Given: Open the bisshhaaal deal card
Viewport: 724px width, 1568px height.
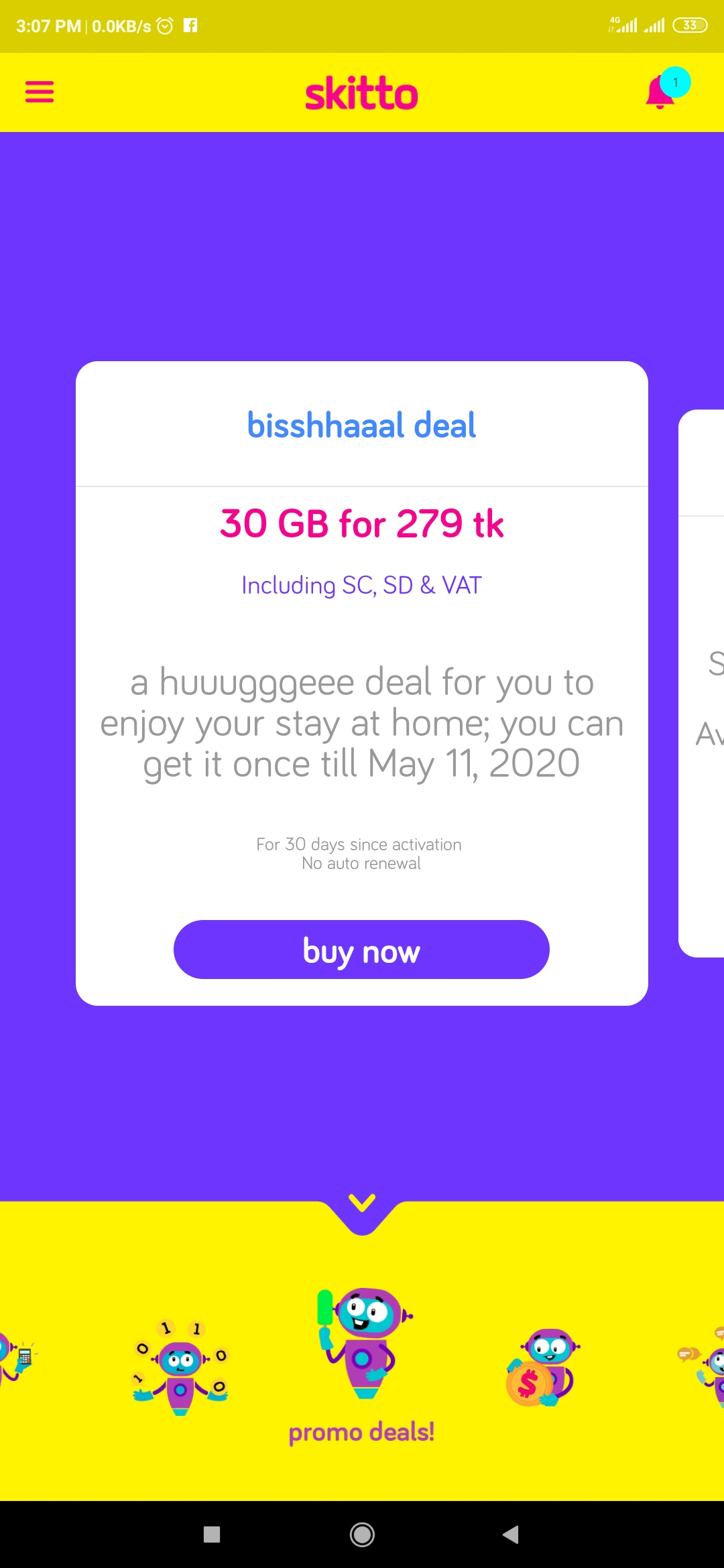Looking at the screenshot, I should (362, 683).
